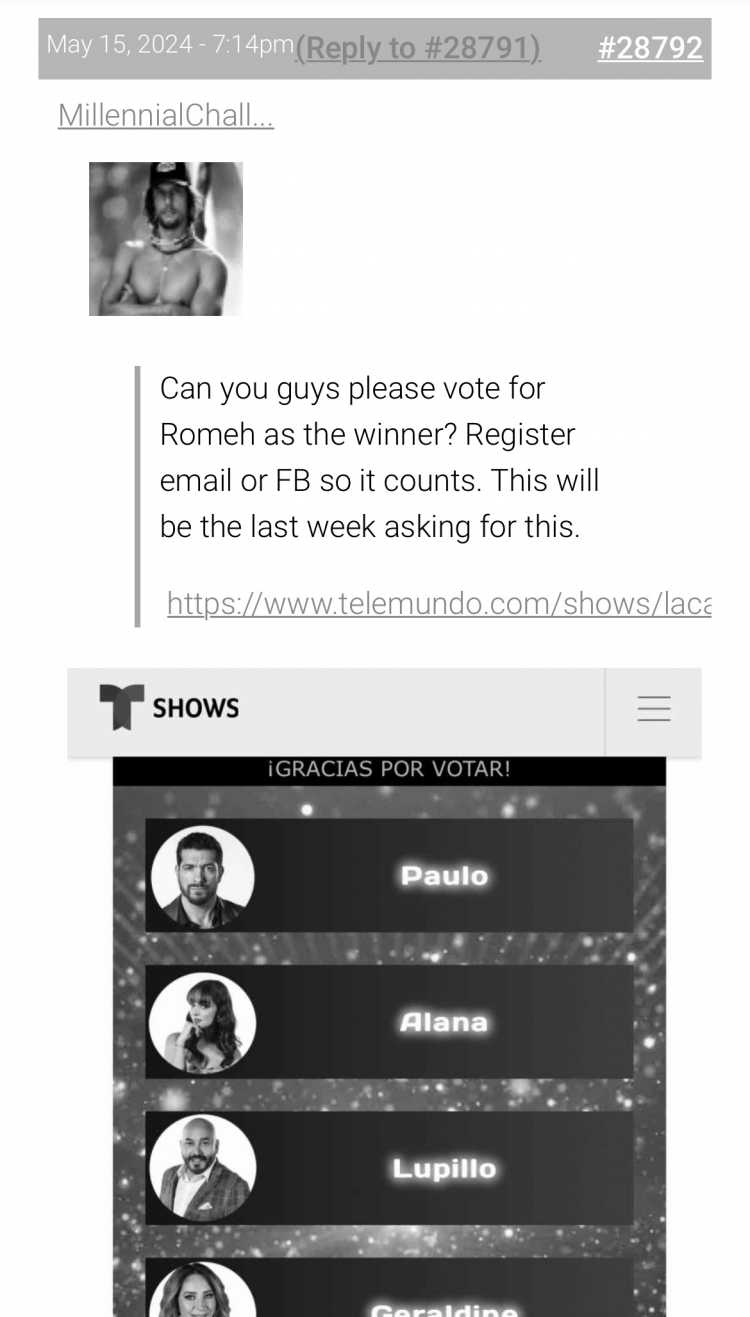
Task: Tap the poster's avatar photo
Action: coord(166,239)
